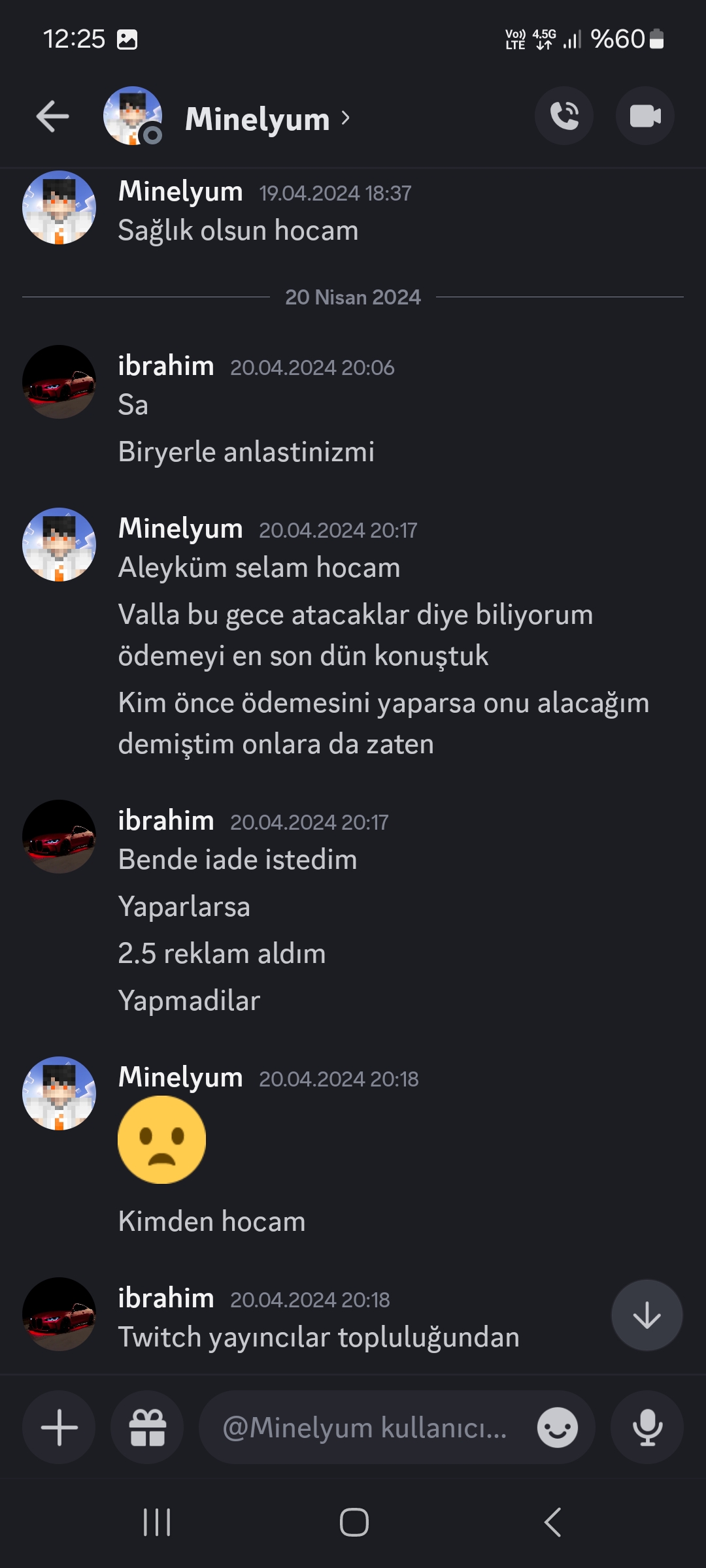Start a voice call with Minelyum
This screenshot has width=706, height=1568.
tap(564, 116)
